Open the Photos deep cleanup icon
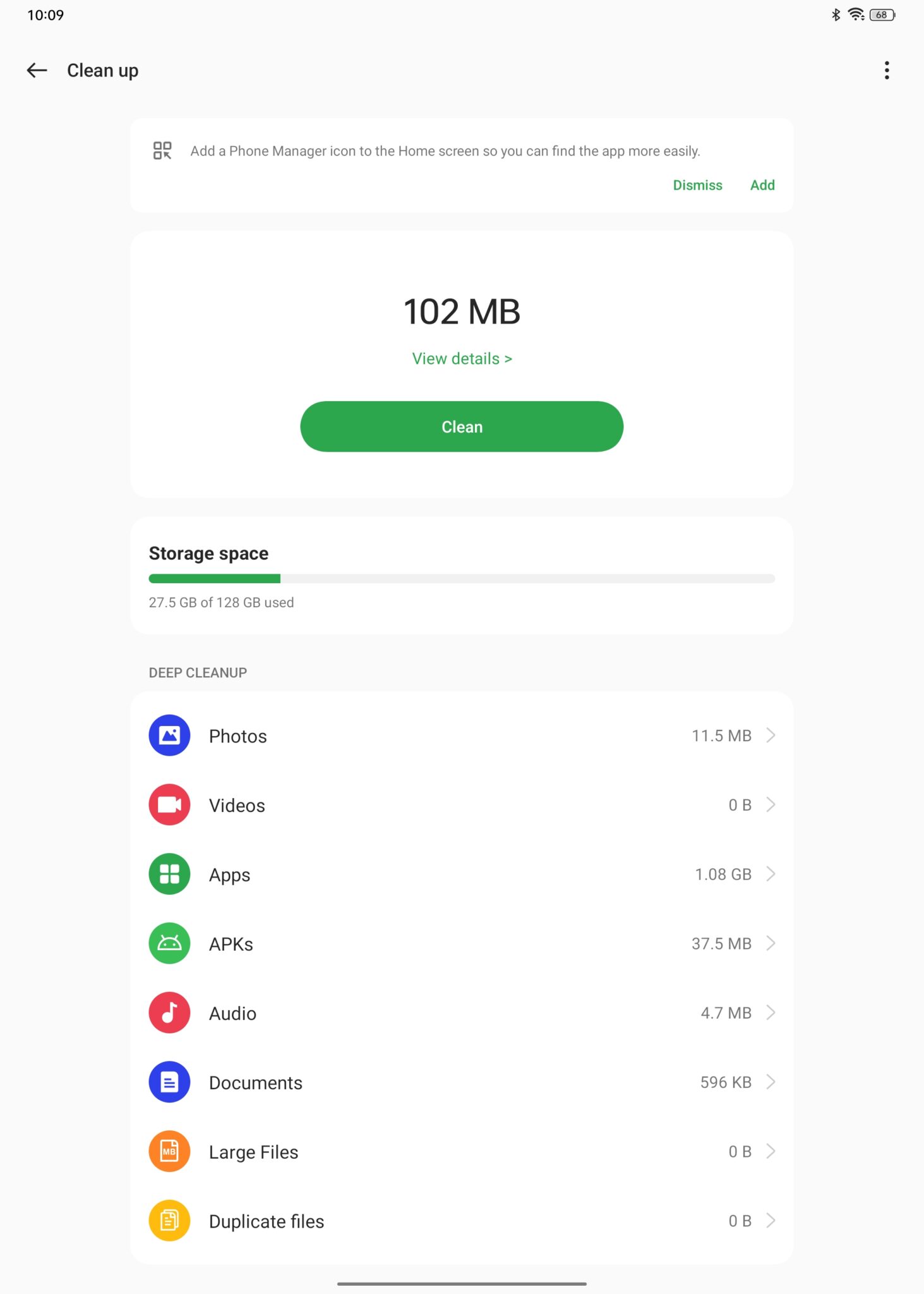This screenshot has width=924, height=1294. point(169,735)
